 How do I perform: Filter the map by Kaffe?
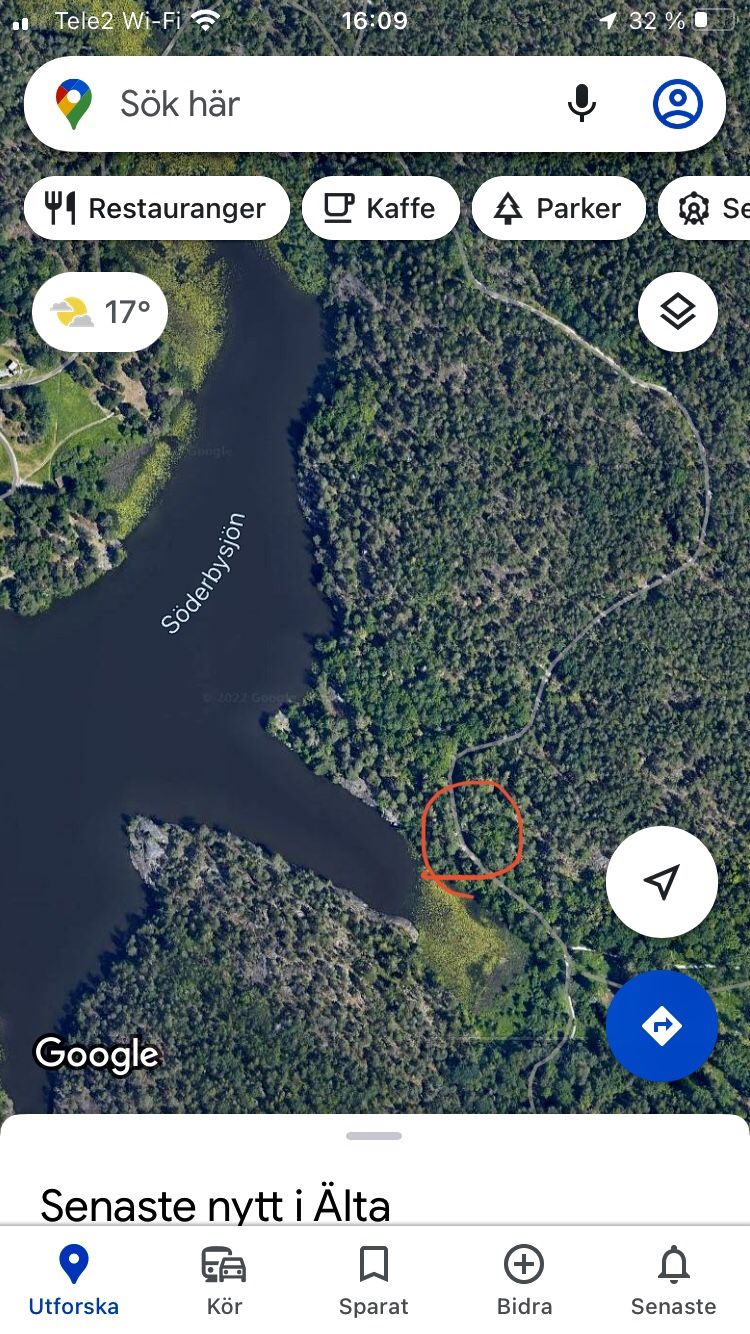[x=381, y=208]
